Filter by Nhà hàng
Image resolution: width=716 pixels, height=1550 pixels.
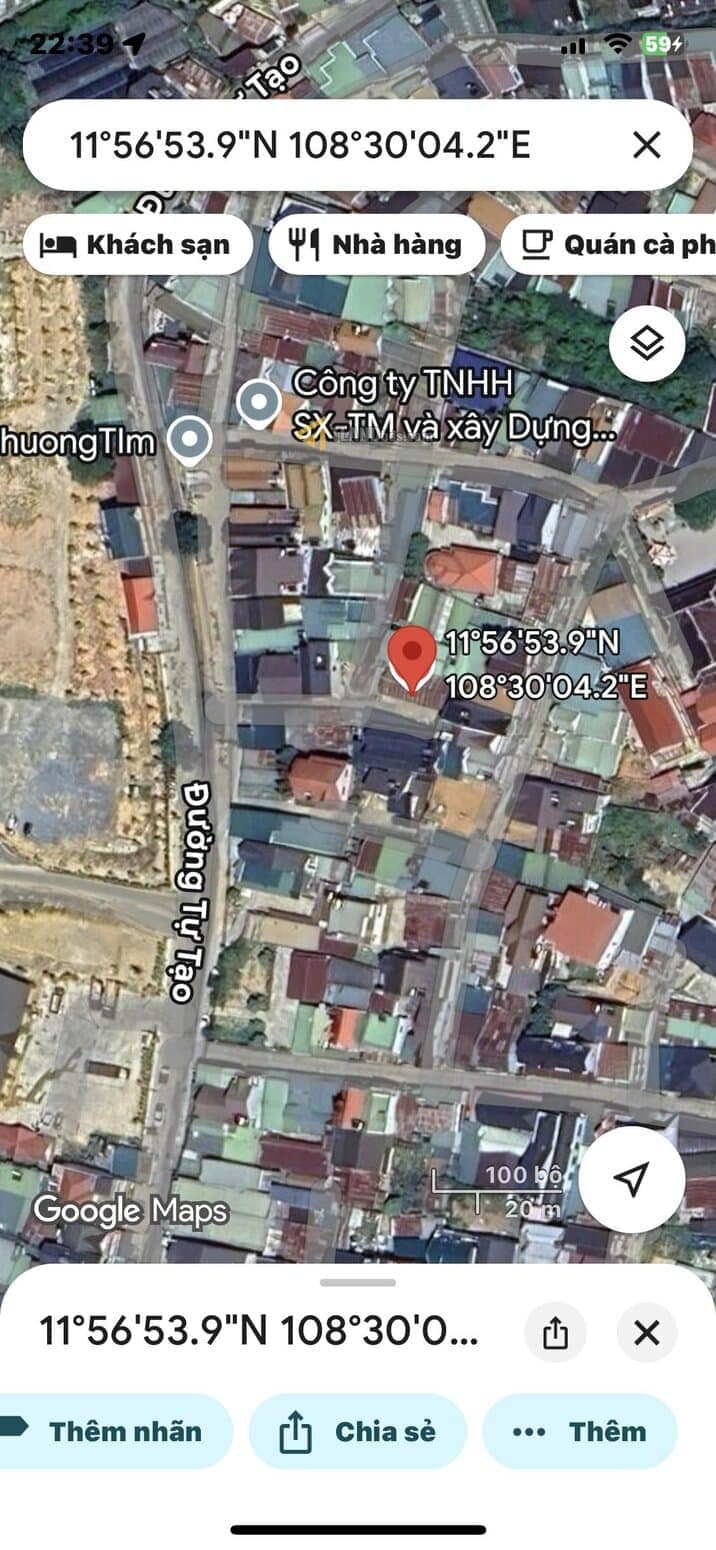377,244
